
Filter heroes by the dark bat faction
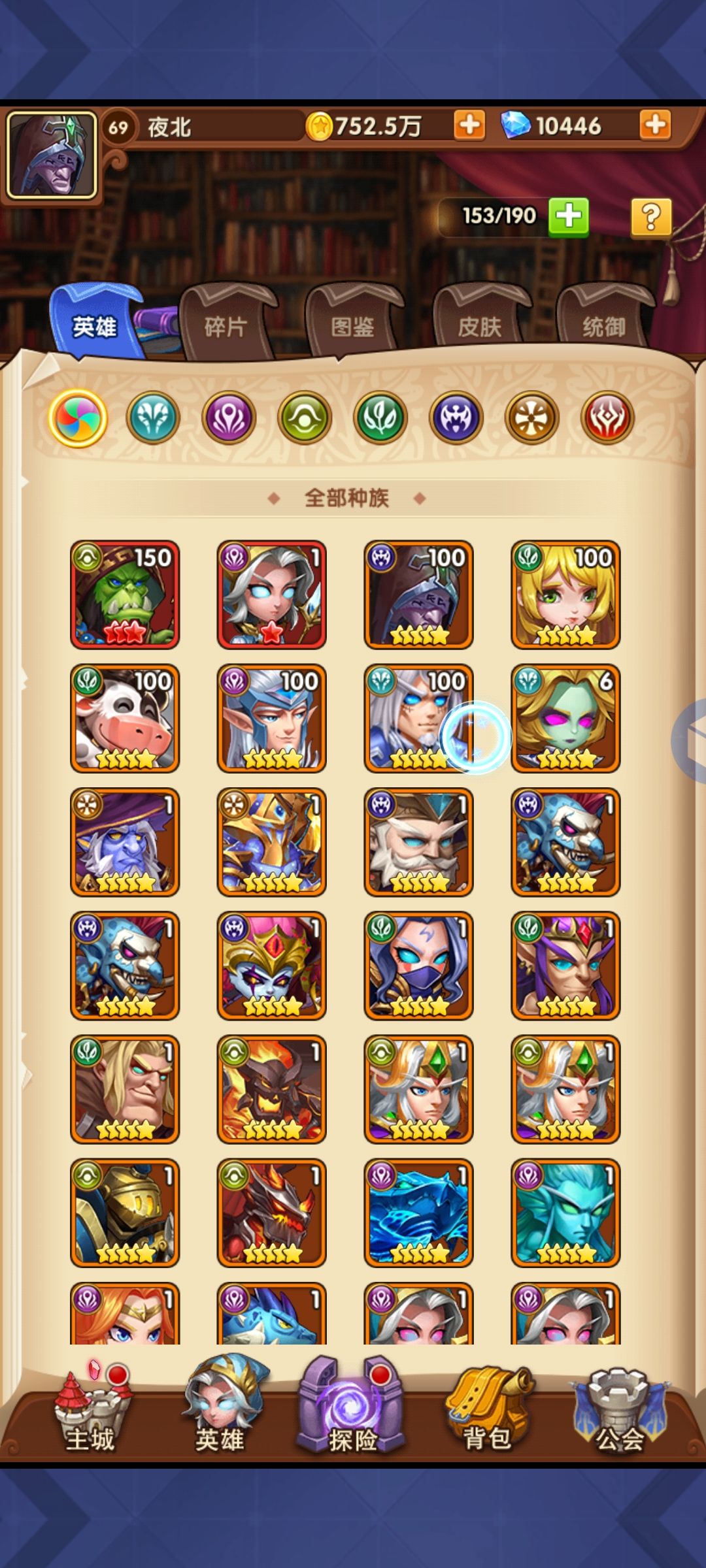(x=456, y=417)
